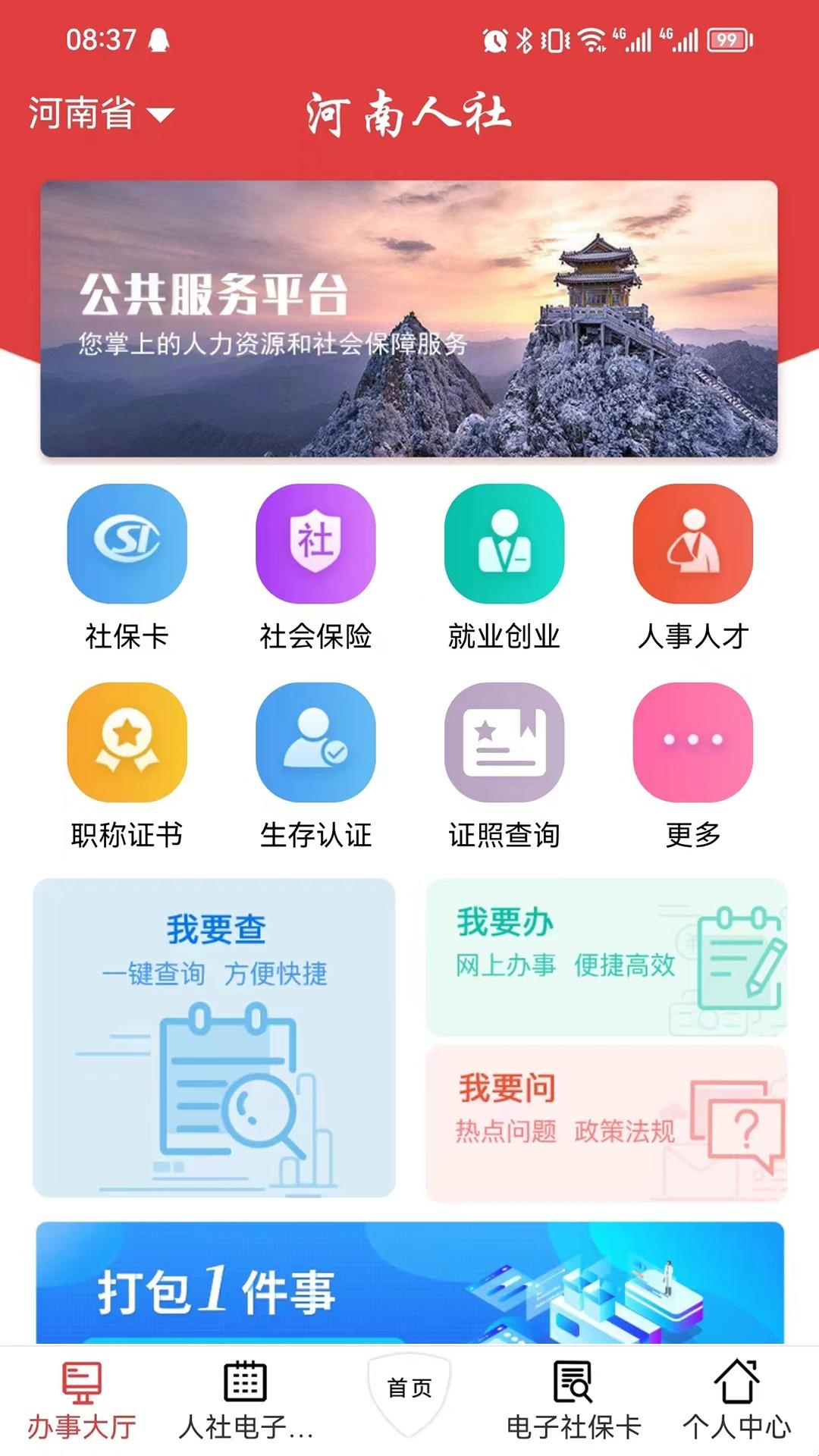This screenshot has height=1456, width=819.
Task: Open the 河南省 region dropdown
Action: coord(101,114)
